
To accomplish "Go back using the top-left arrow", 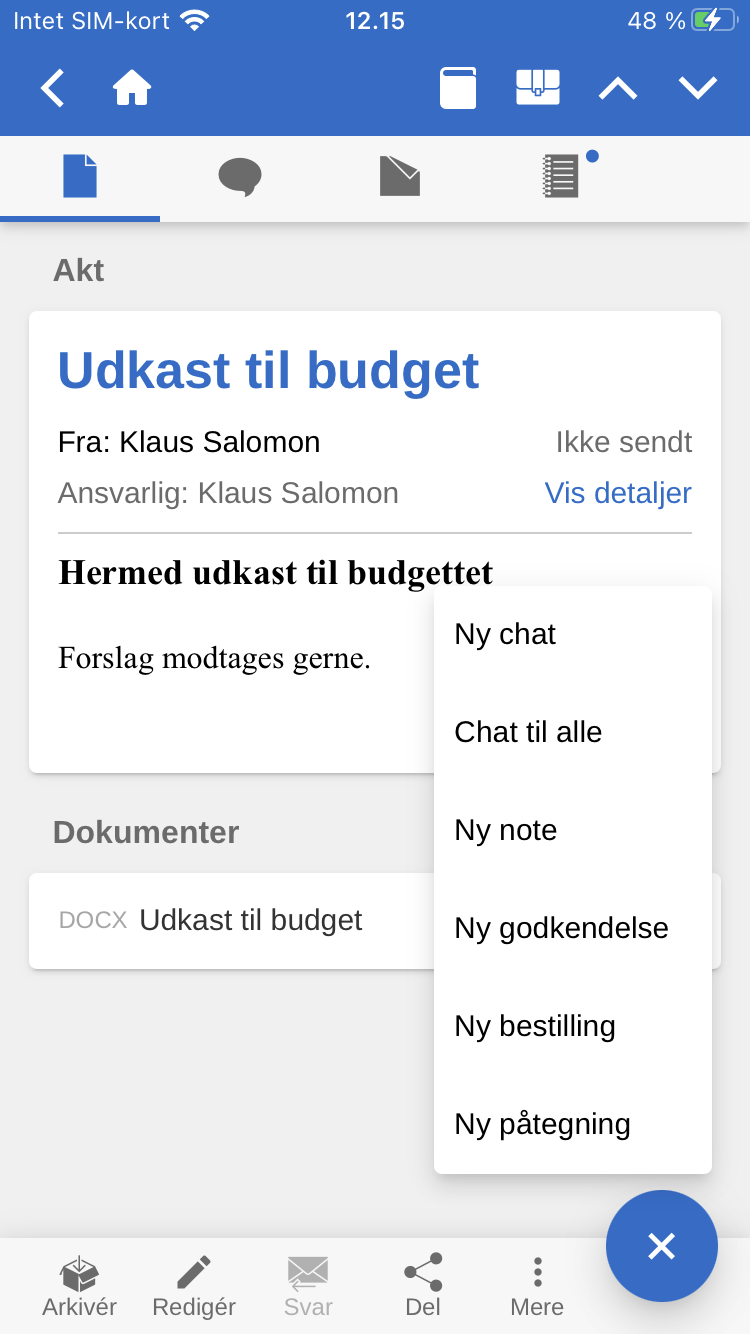I will pyautogui.click(x=53, y=89).
